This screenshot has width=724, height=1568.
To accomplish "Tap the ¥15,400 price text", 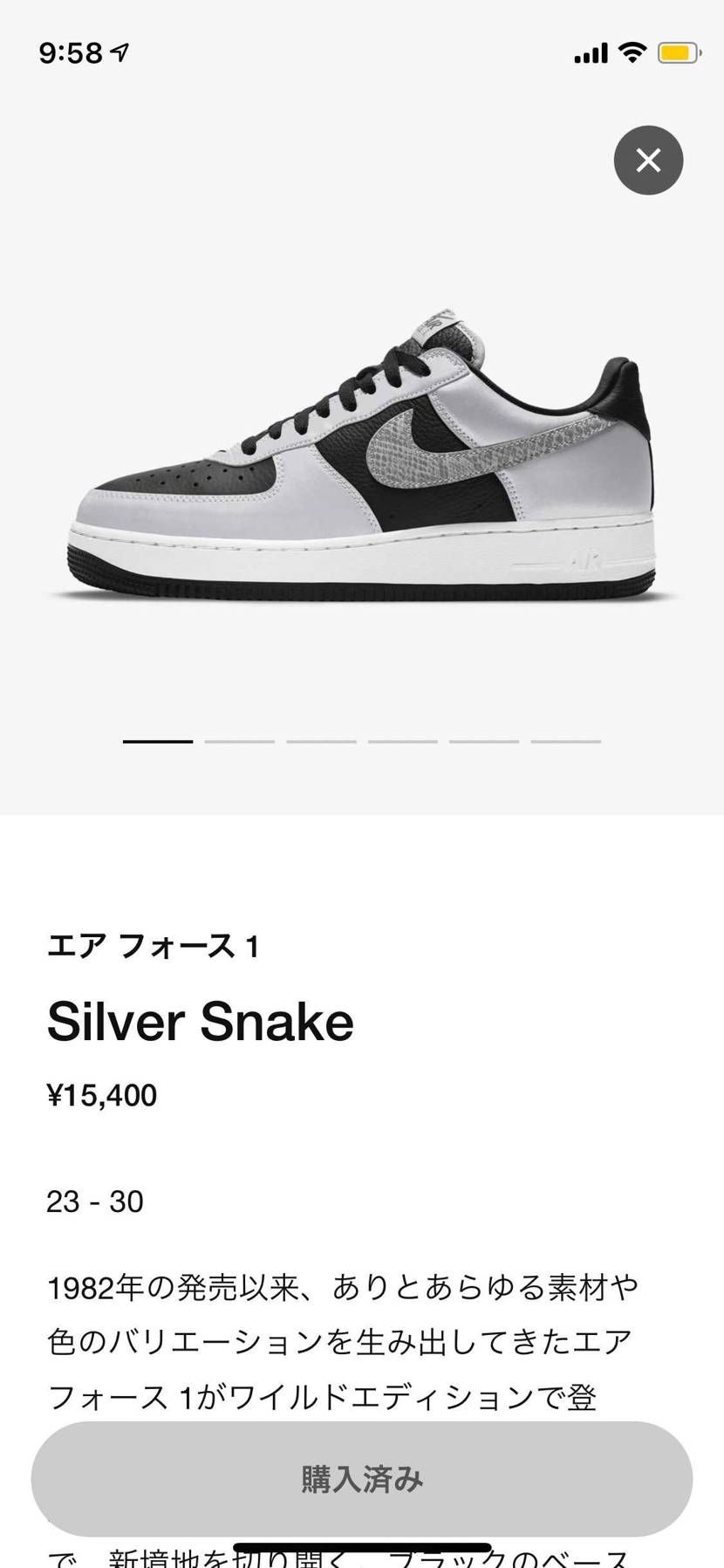I will click(101, 1095).
